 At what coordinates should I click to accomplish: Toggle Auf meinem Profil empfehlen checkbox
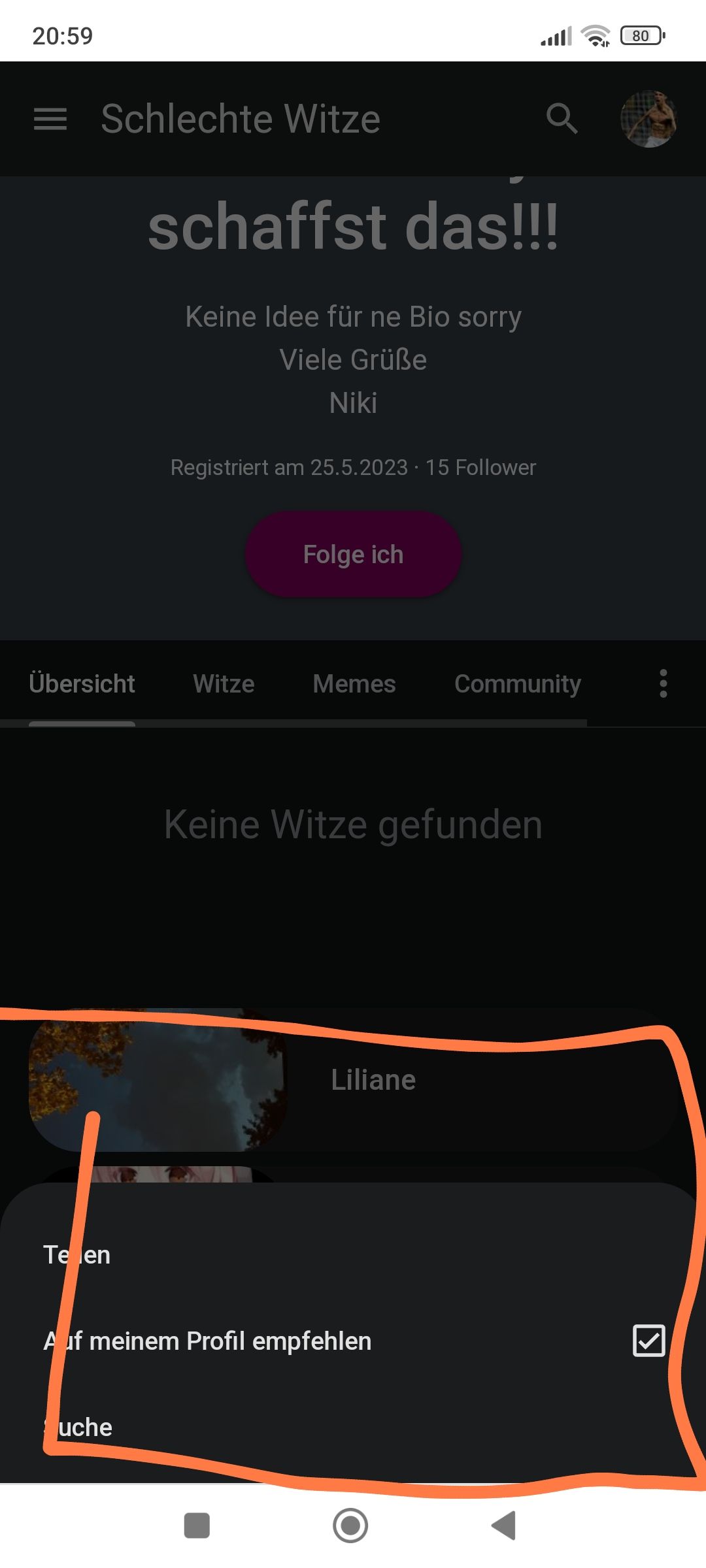[648, 1341]
